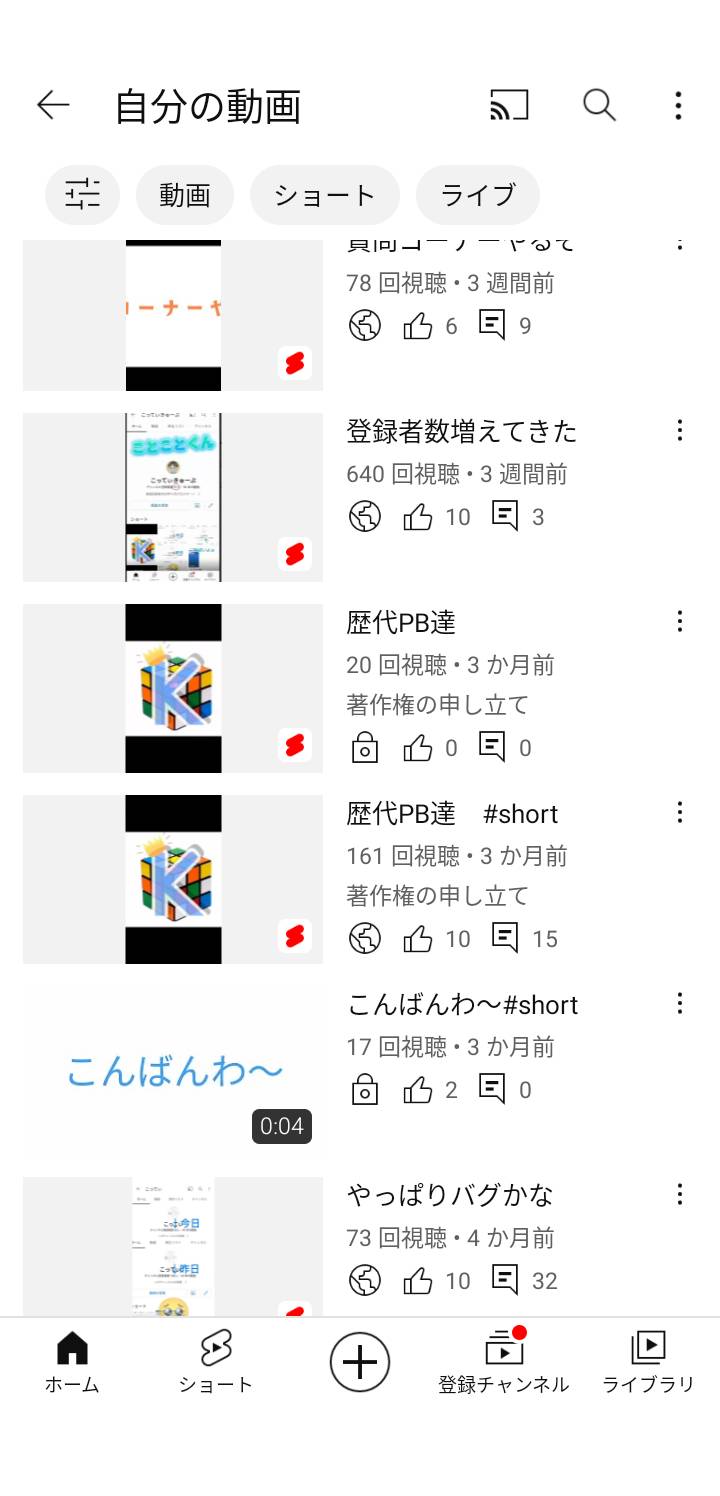Go to the ホーム tab
The width and height of the screenshot is (720, 1496).
pos(72,1363)
